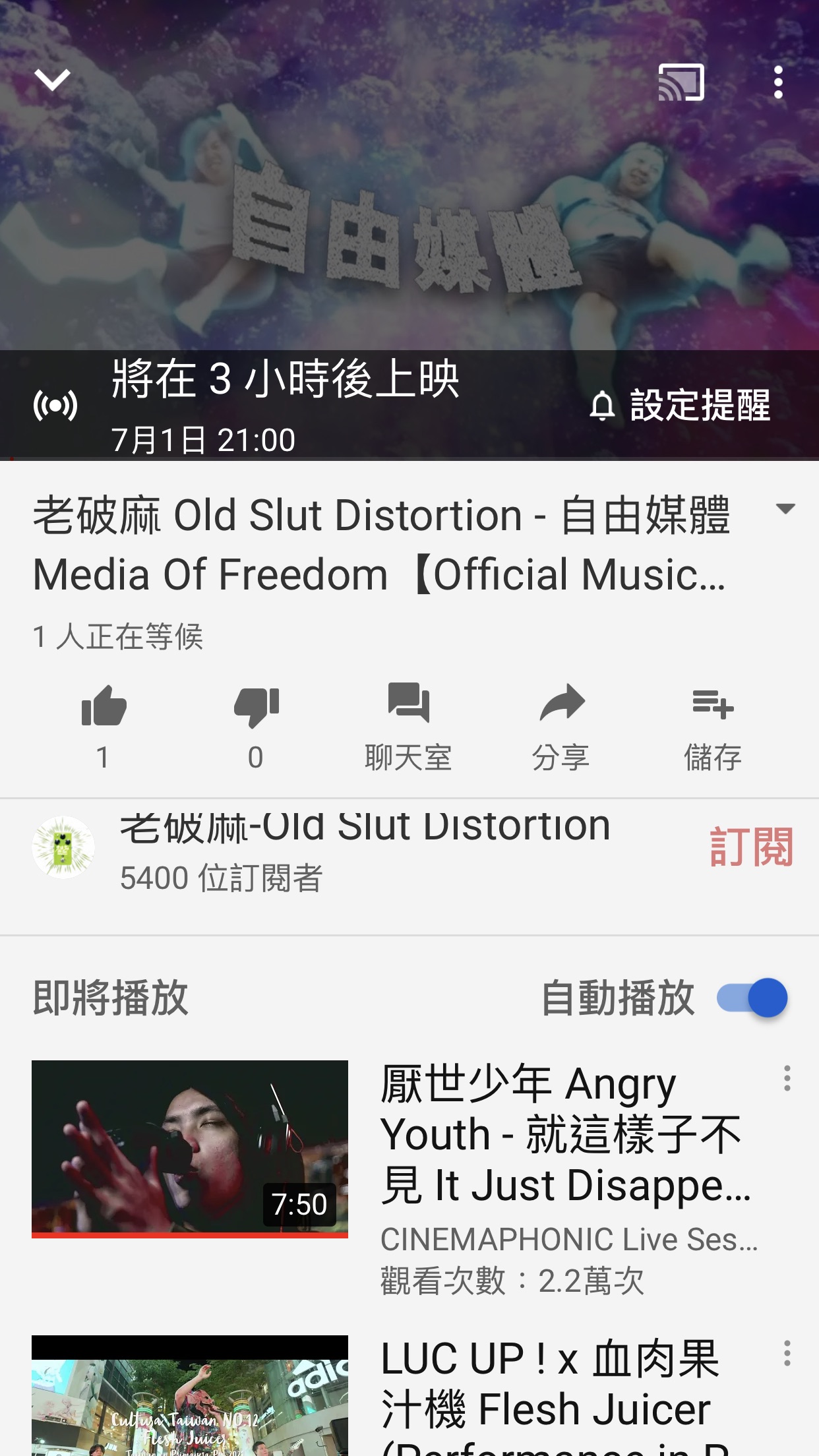The width and height of the screenshot is (819, 1456).
Task: Open the player's overflow menu
Action: point(778,82)
